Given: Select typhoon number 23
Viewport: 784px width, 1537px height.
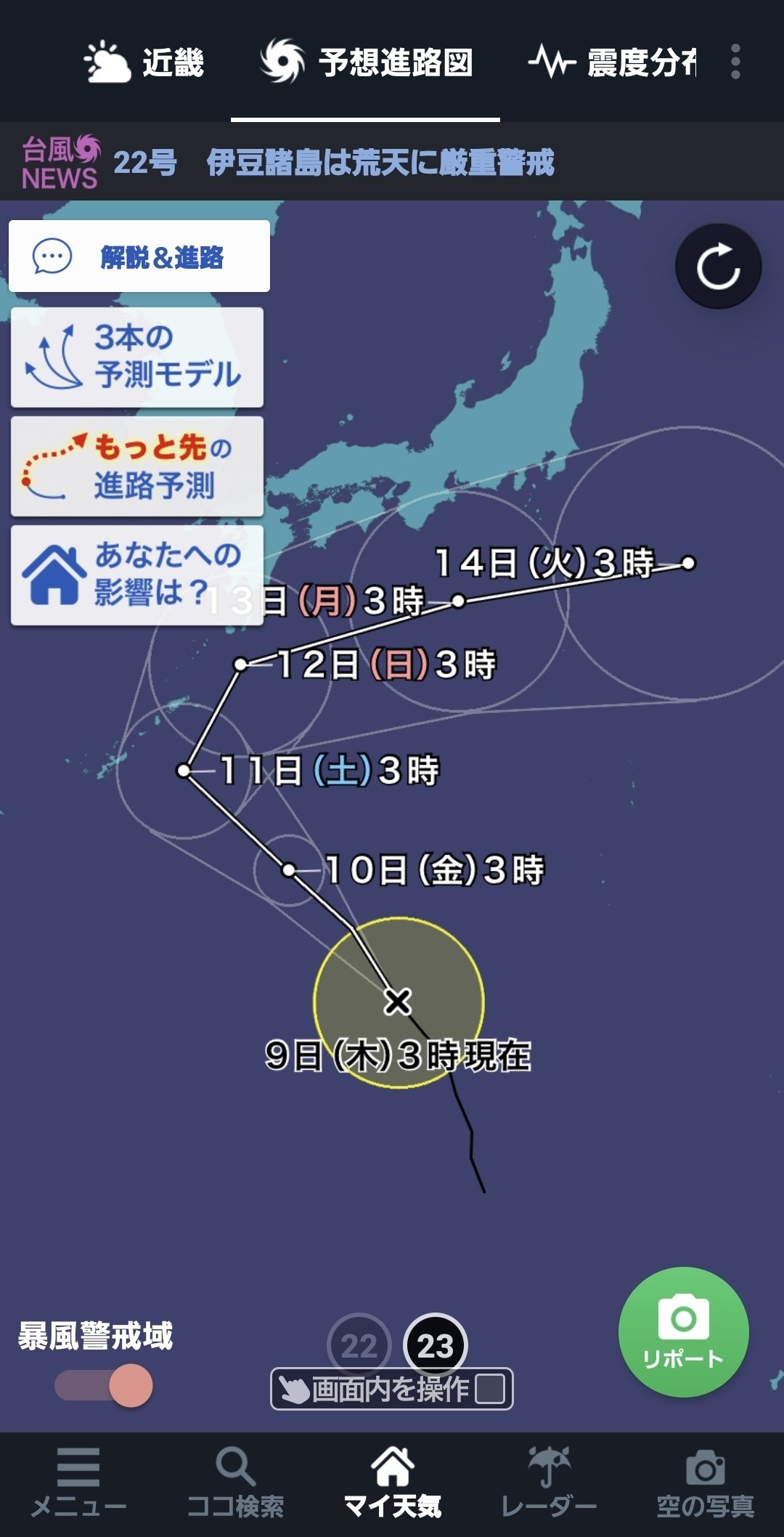Looking at the screenshot, I should [435, 1345].
